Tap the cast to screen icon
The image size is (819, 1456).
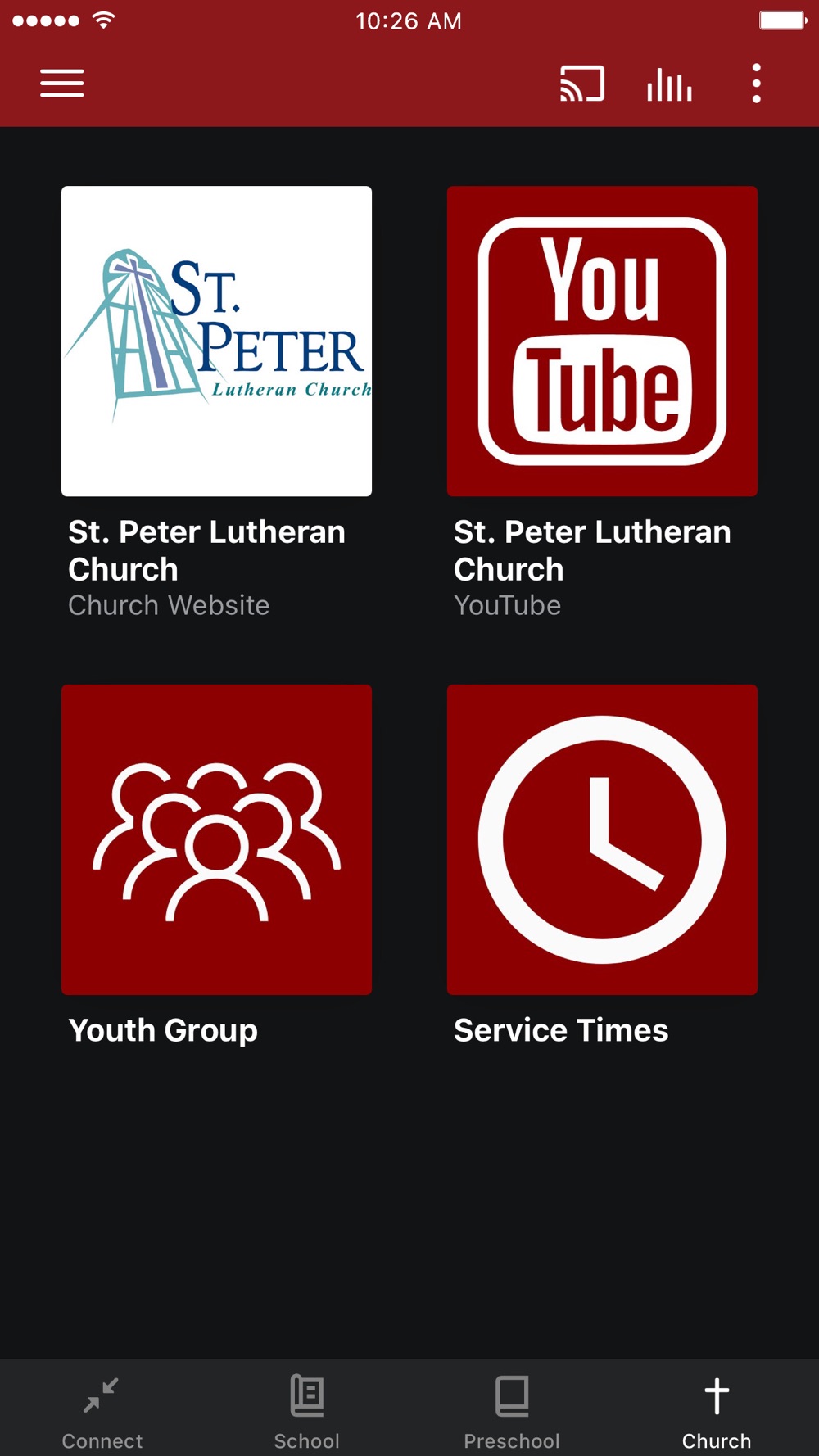pyautogui.click(x=581, y=84)
